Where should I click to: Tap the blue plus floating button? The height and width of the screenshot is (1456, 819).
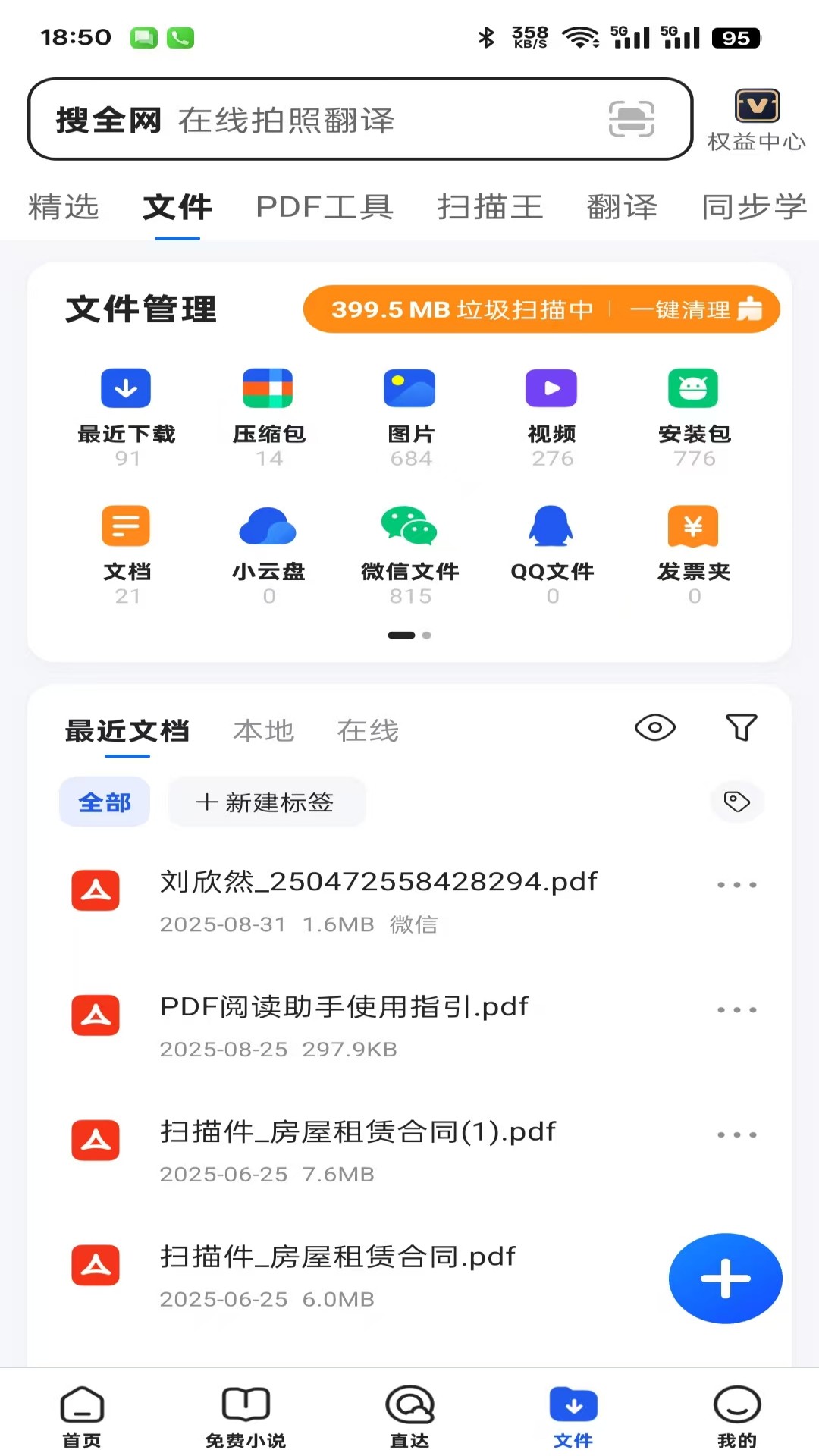pos(725,1279)
